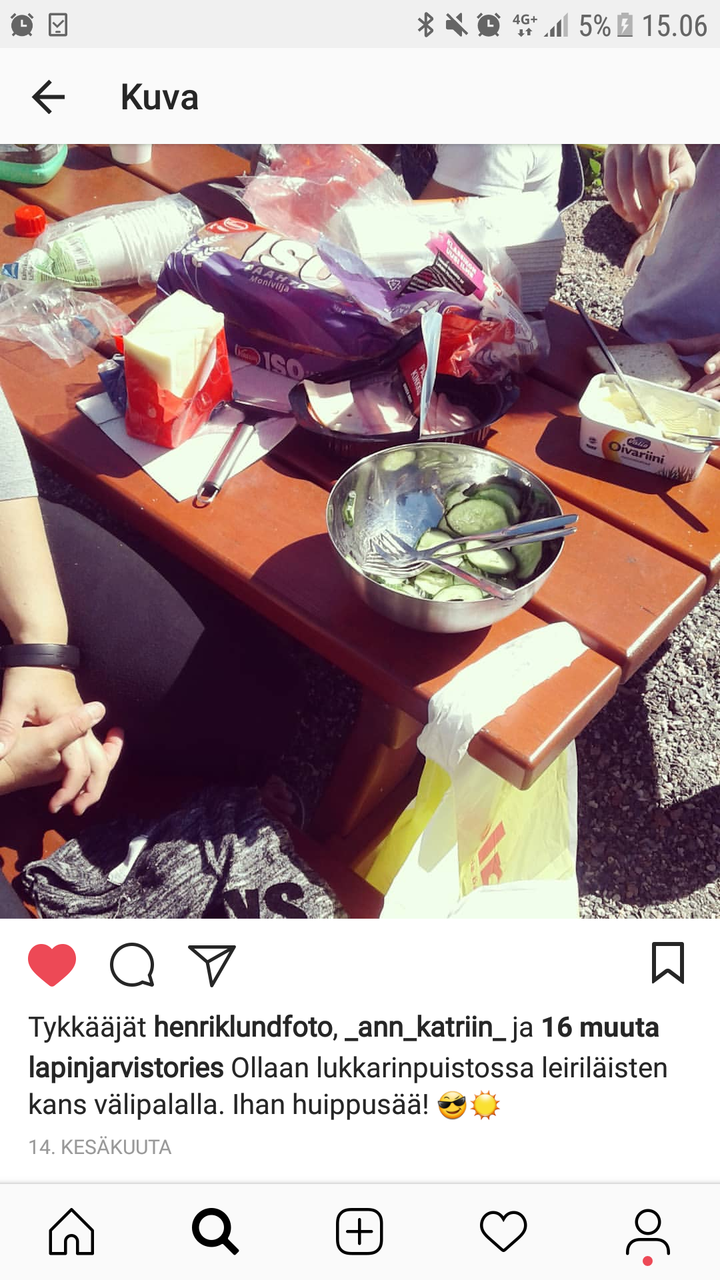Switch to the Profile tab
Image resolution: width=720 pixels, height=1280 pixels.
(x=648, y=1231)
